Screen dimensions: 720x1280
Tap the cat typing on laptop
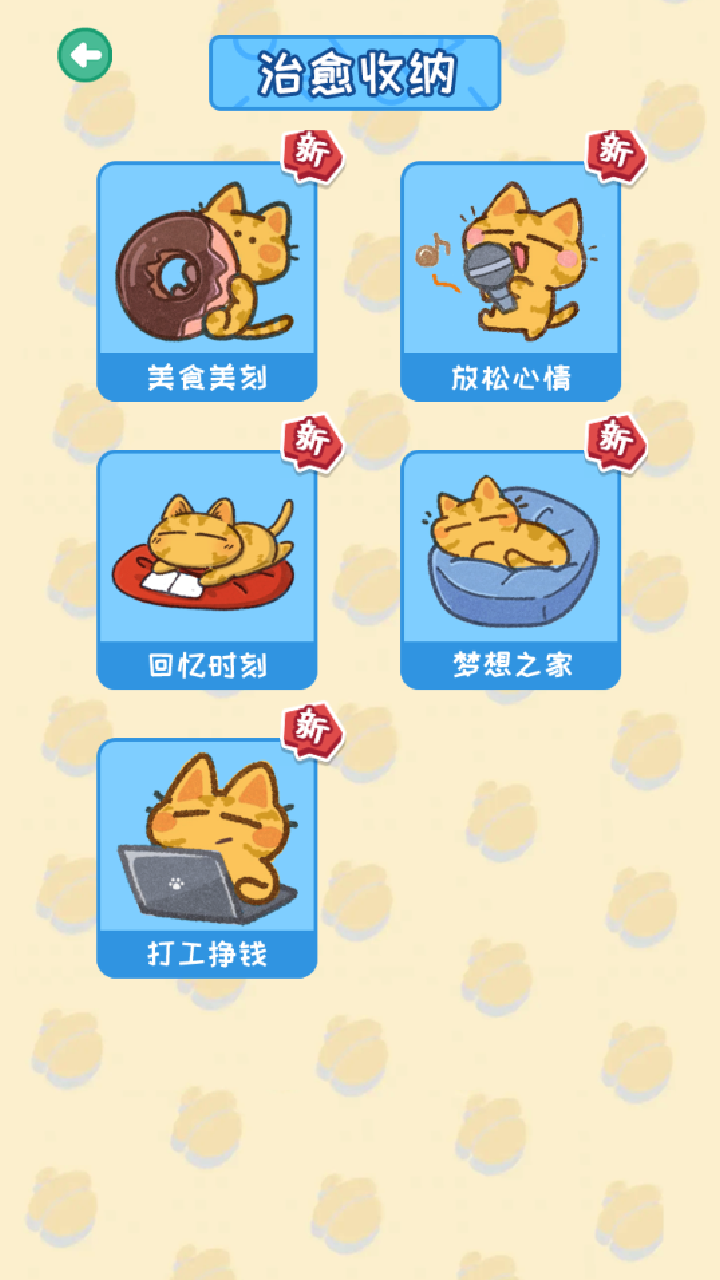coord(205,845)
